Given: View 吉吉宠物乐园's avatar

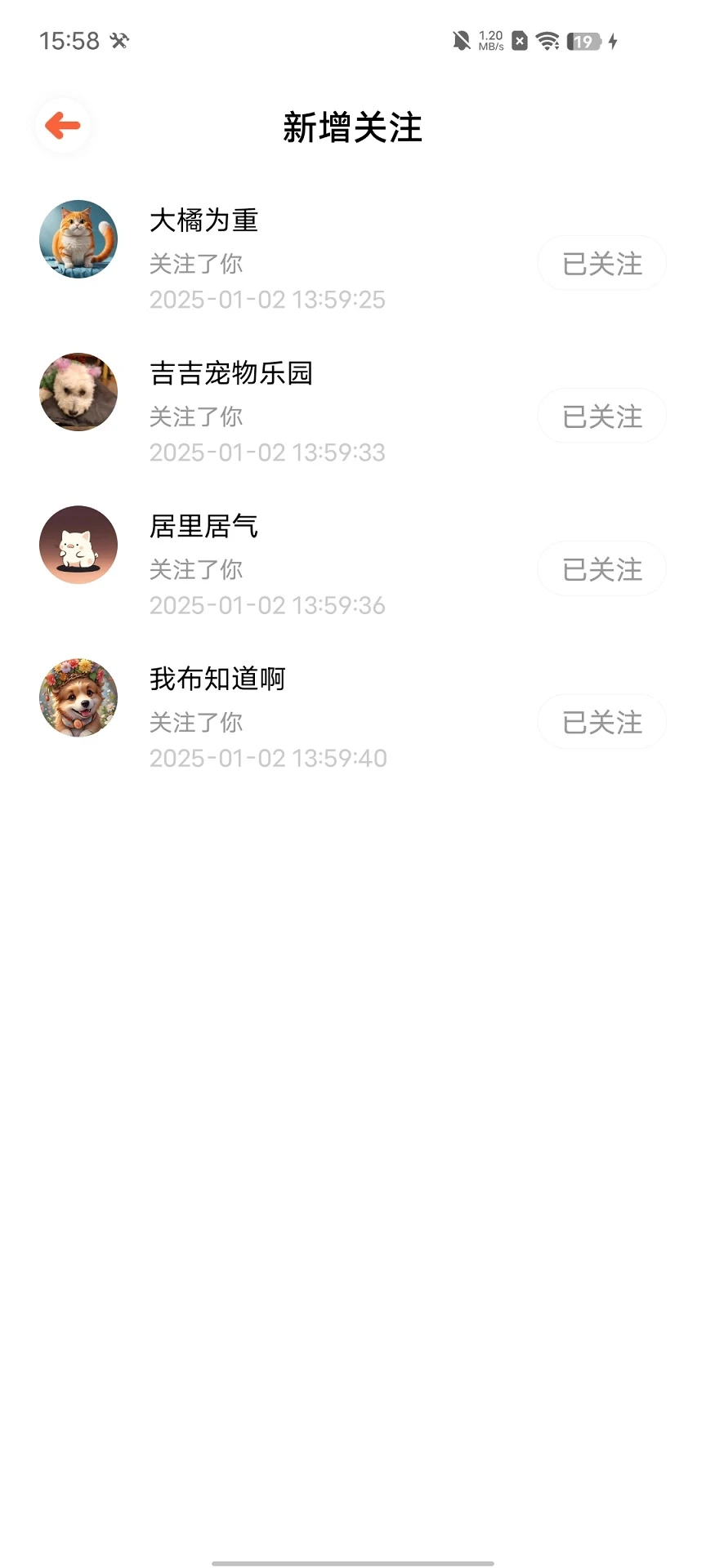Looking at the screenshot, I should (78, 392).
